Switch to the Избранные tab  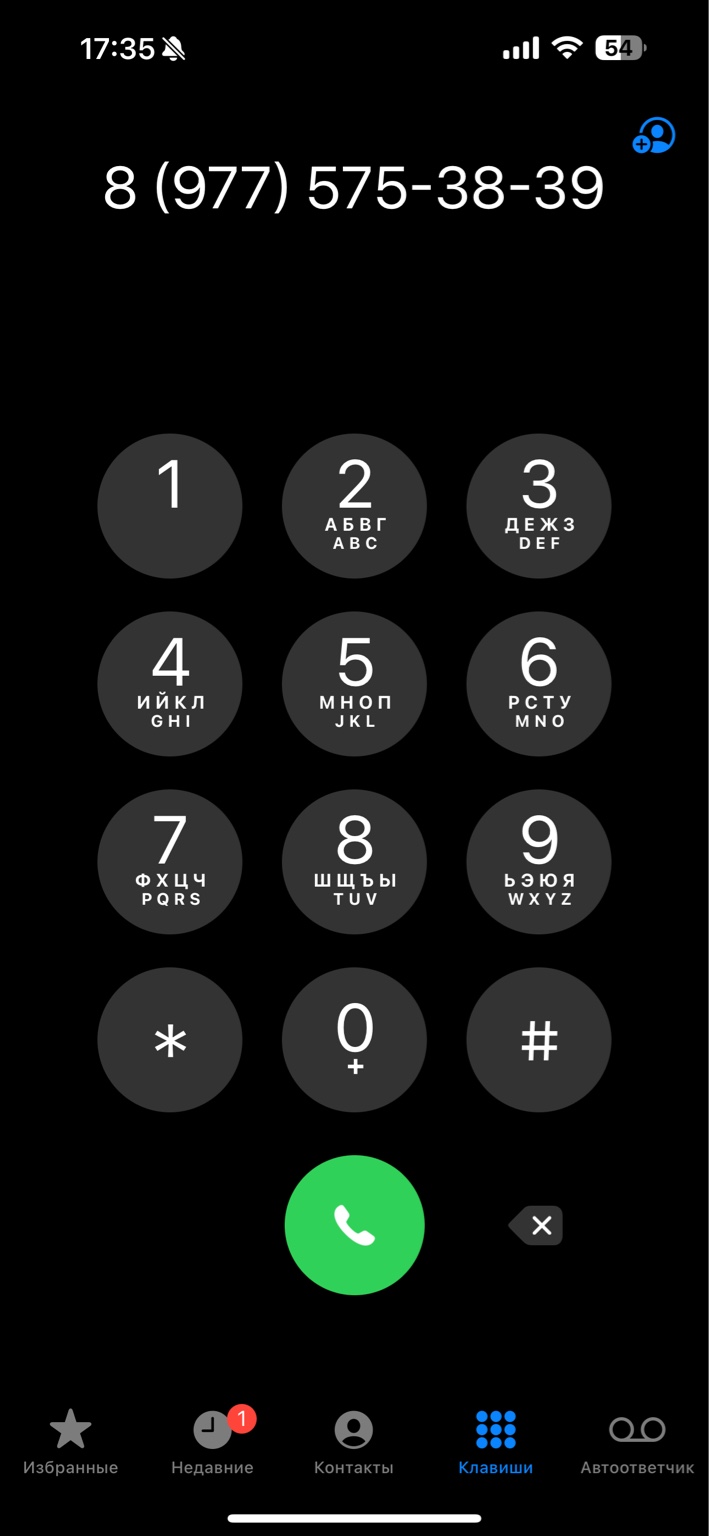coord(70,1442)
